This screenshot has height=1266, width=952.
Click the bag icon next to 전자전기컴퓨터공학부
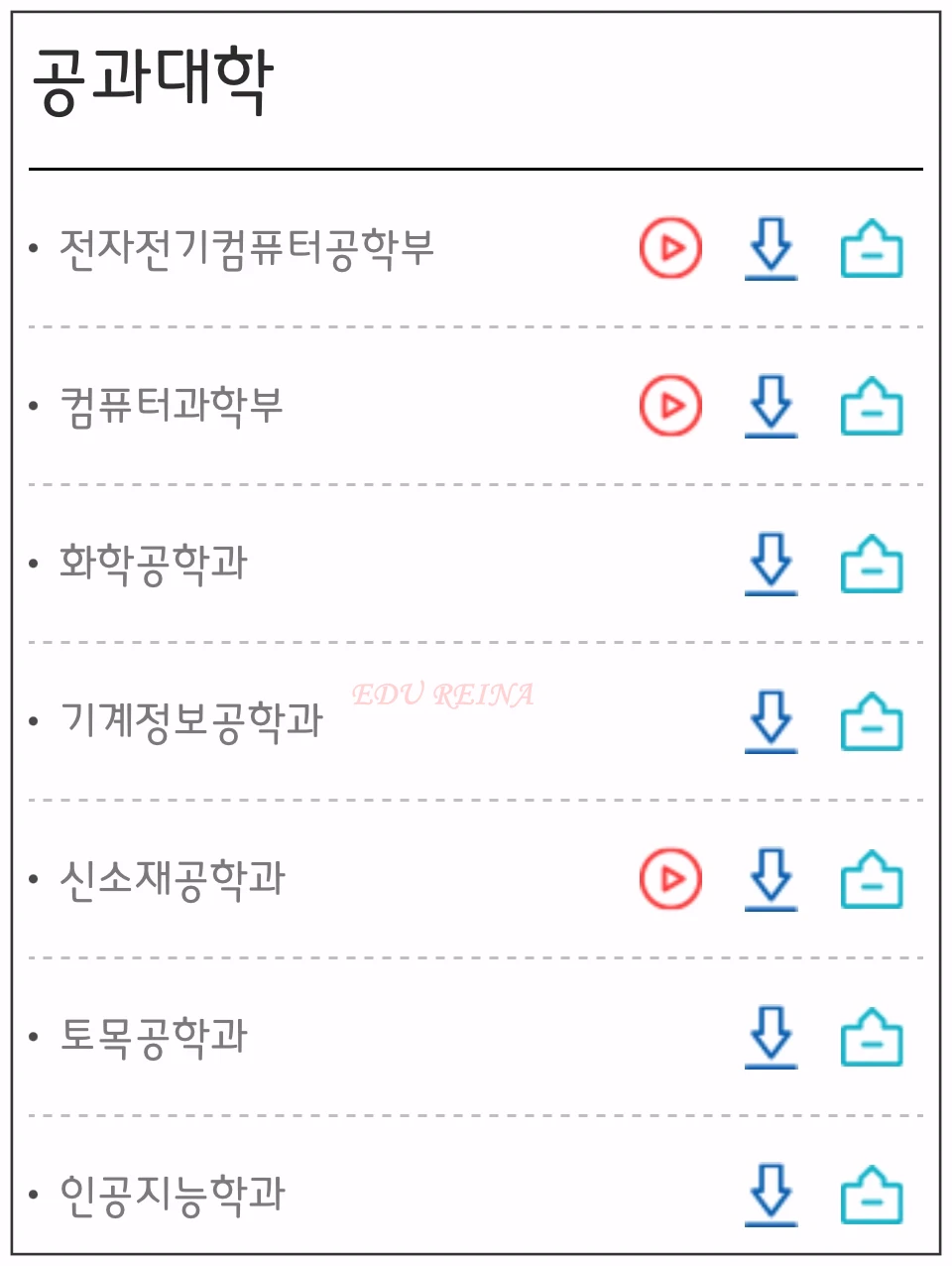click(872, 249)
